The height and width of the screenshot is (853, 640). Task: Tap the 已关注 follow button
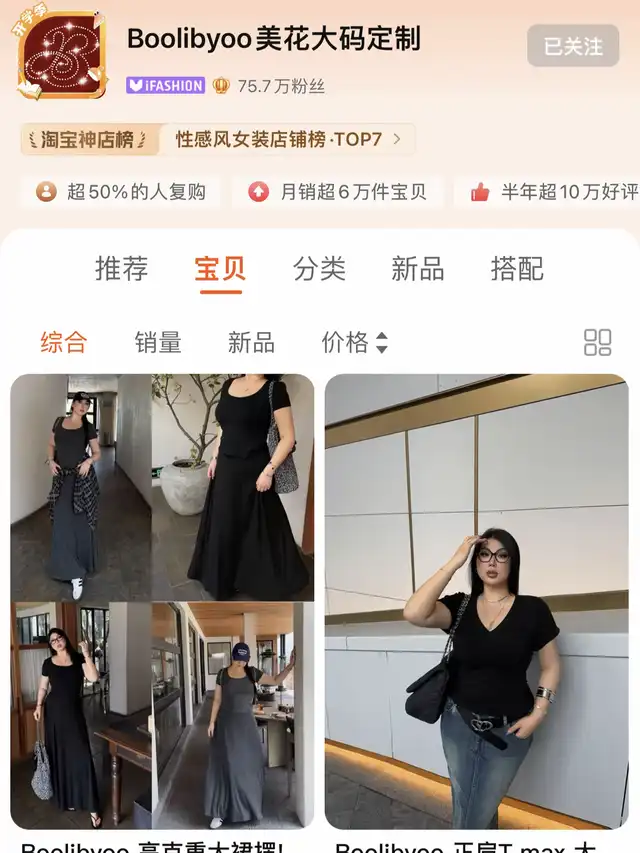[x=573, y=46]
